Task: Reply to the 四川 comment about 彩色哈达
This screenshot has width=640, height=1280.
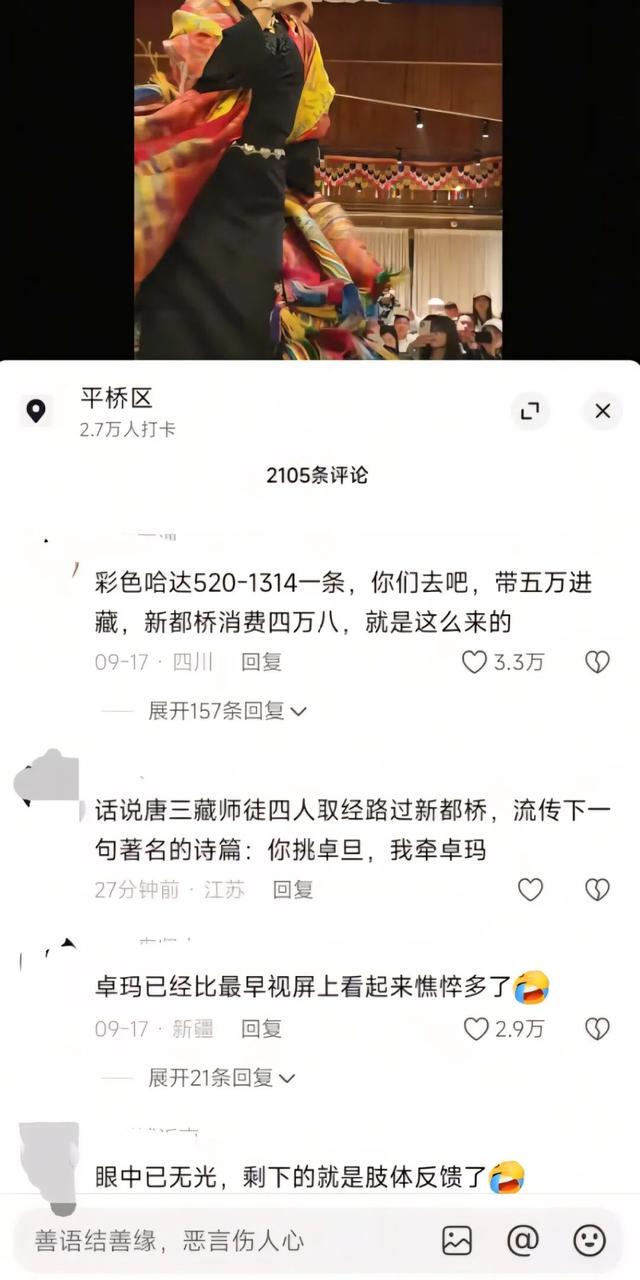Action: tap(262, 662)
